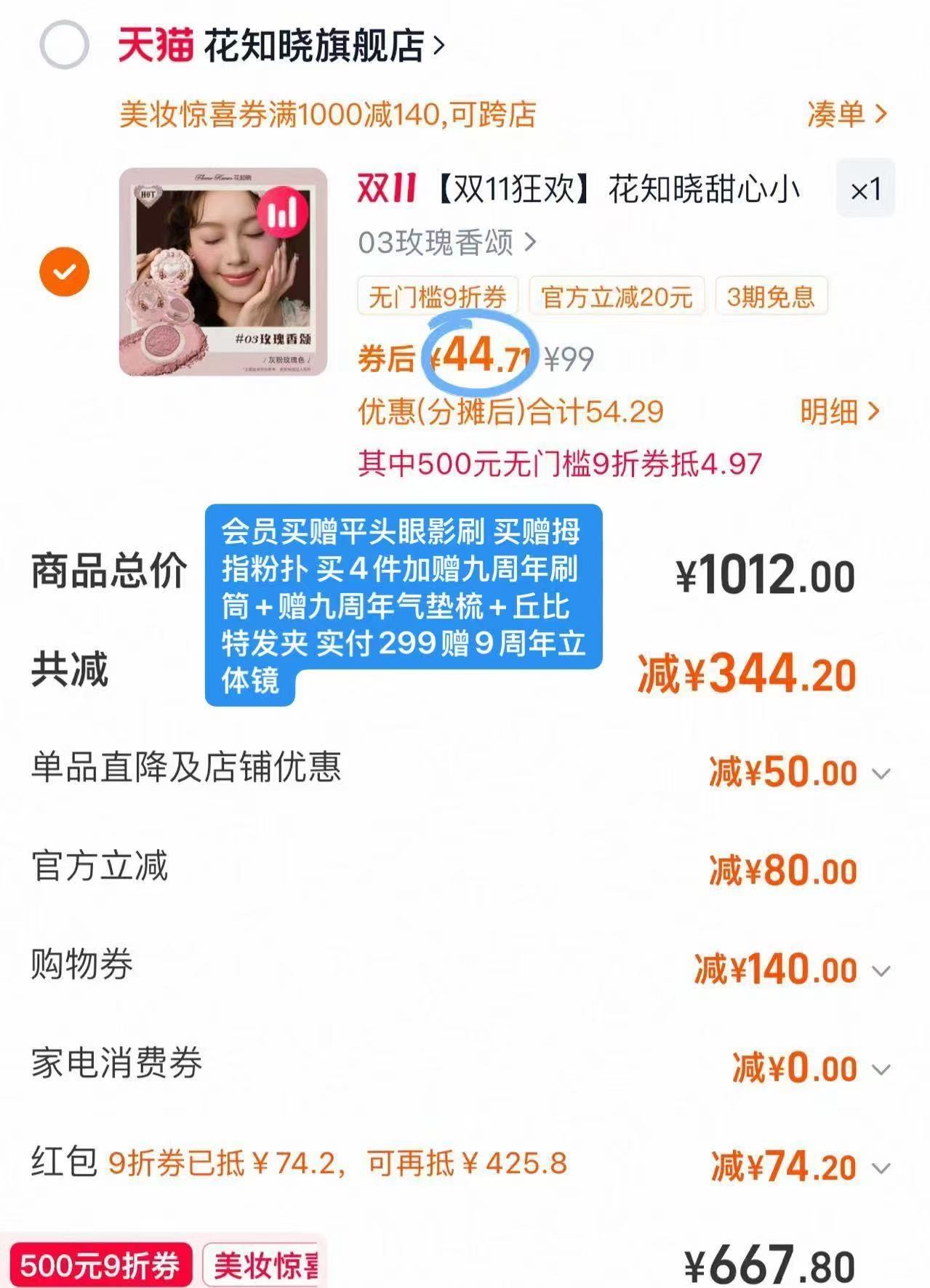
Task: Select the store checkbox circle
Action: pos(65,42)
